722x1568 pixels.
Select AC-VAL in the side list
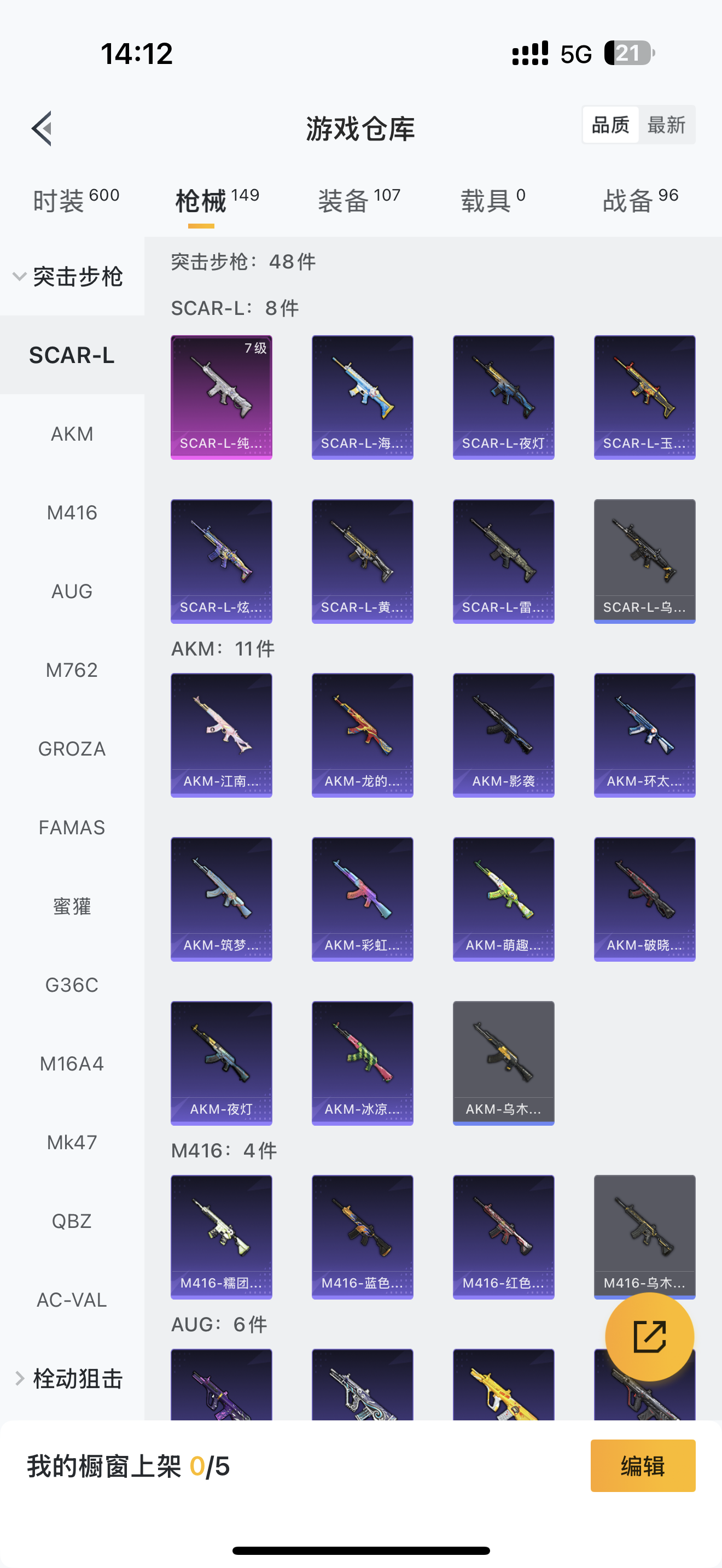click(x=72, y=1300)
